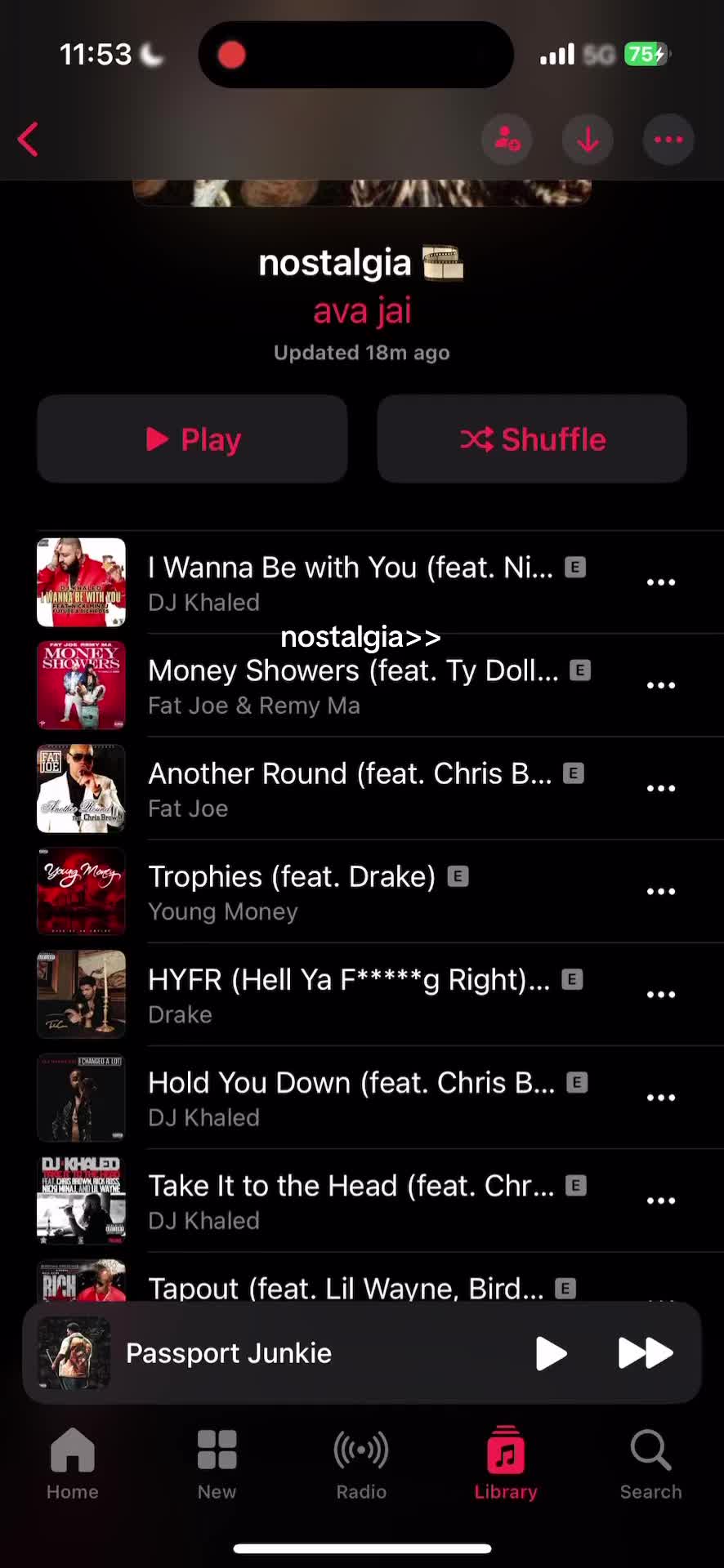
Task: Open the playlist overflow menu in header
Action: click(x=668, y=140)
